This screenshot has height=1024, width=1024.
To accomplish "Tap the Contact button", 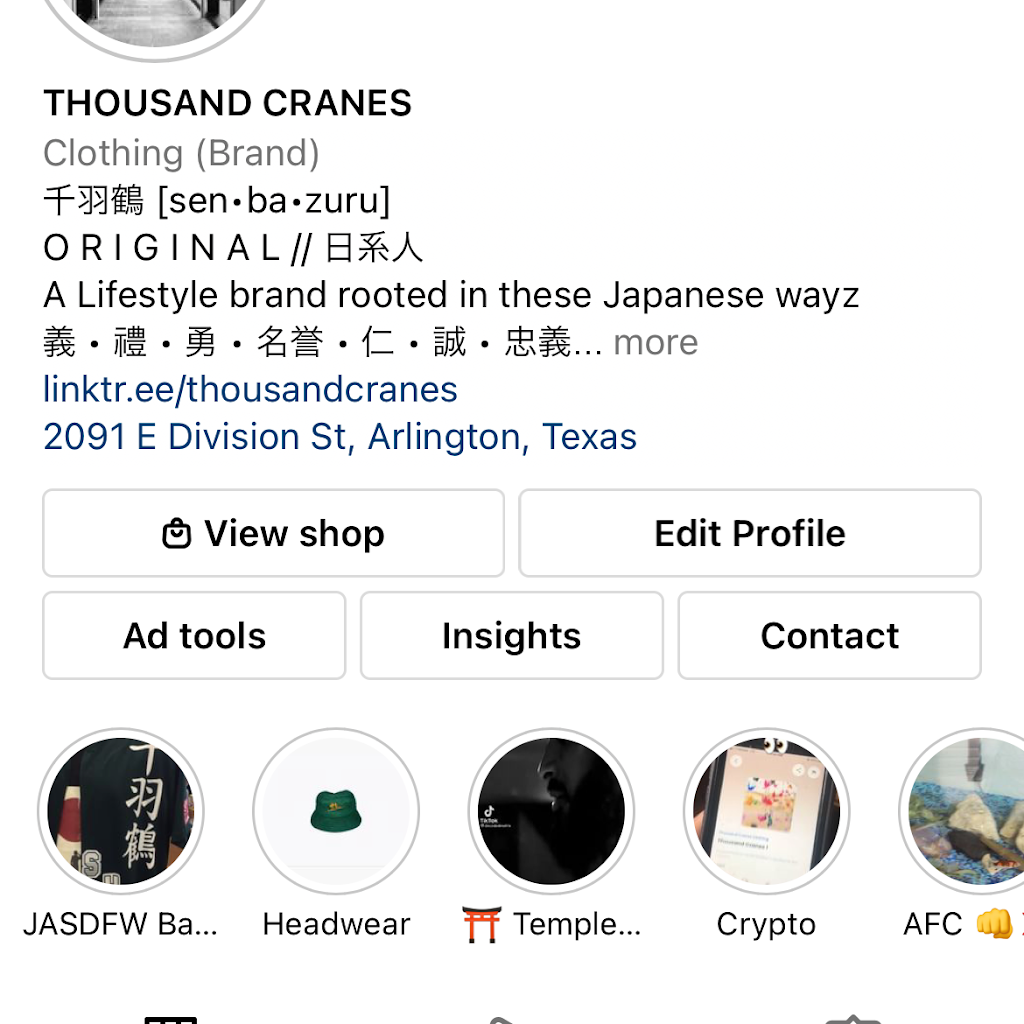I will (829, 636).
